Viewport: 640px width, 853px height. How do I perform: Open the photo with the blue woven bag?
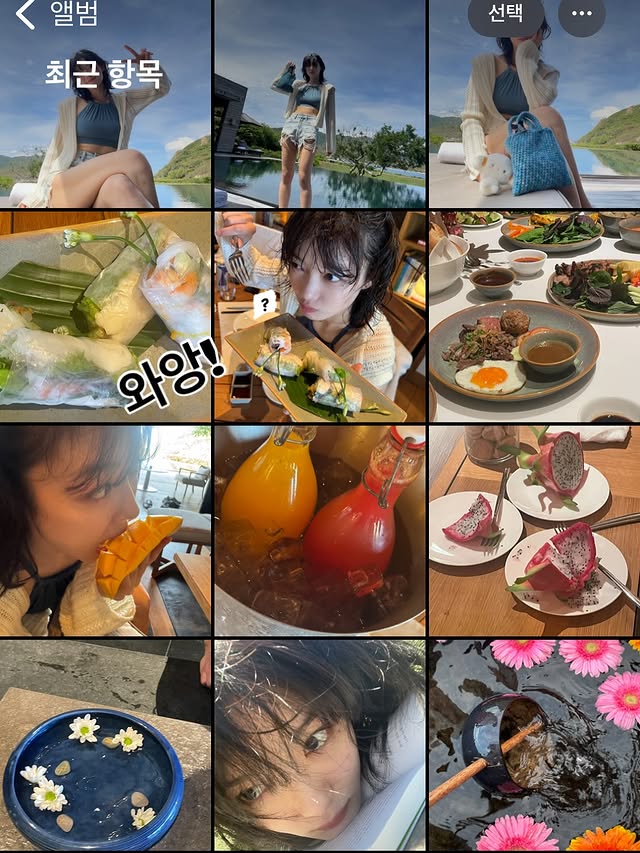(535, 120)
